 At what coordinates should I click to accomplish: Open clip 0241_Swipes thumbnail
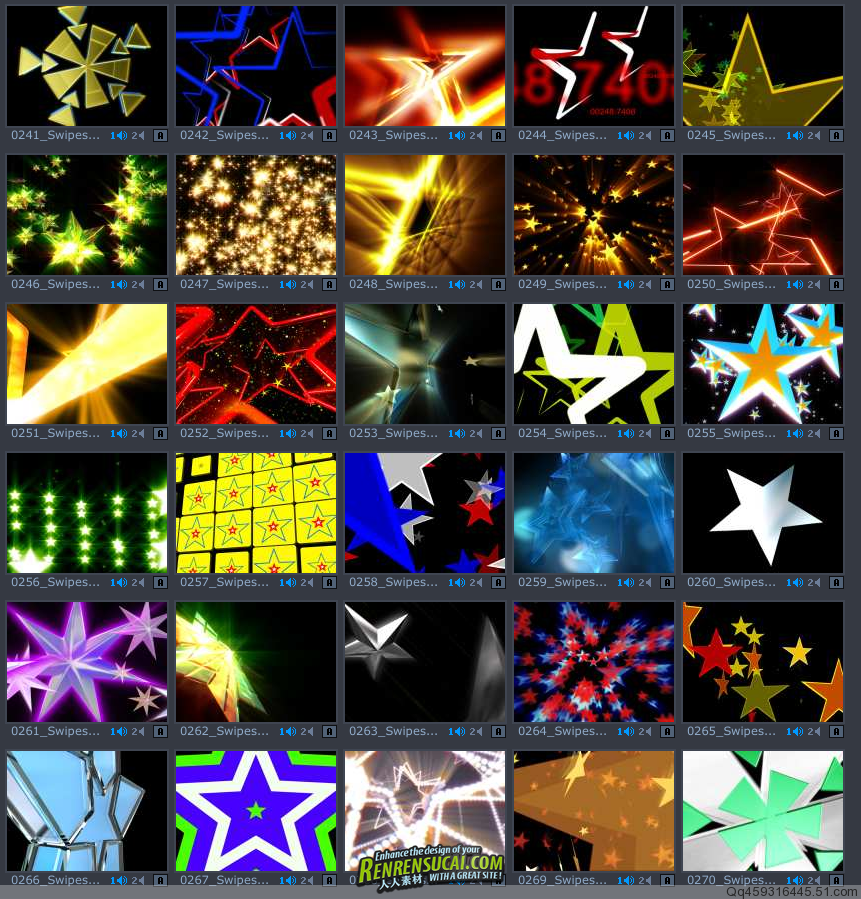pos(87,66)
